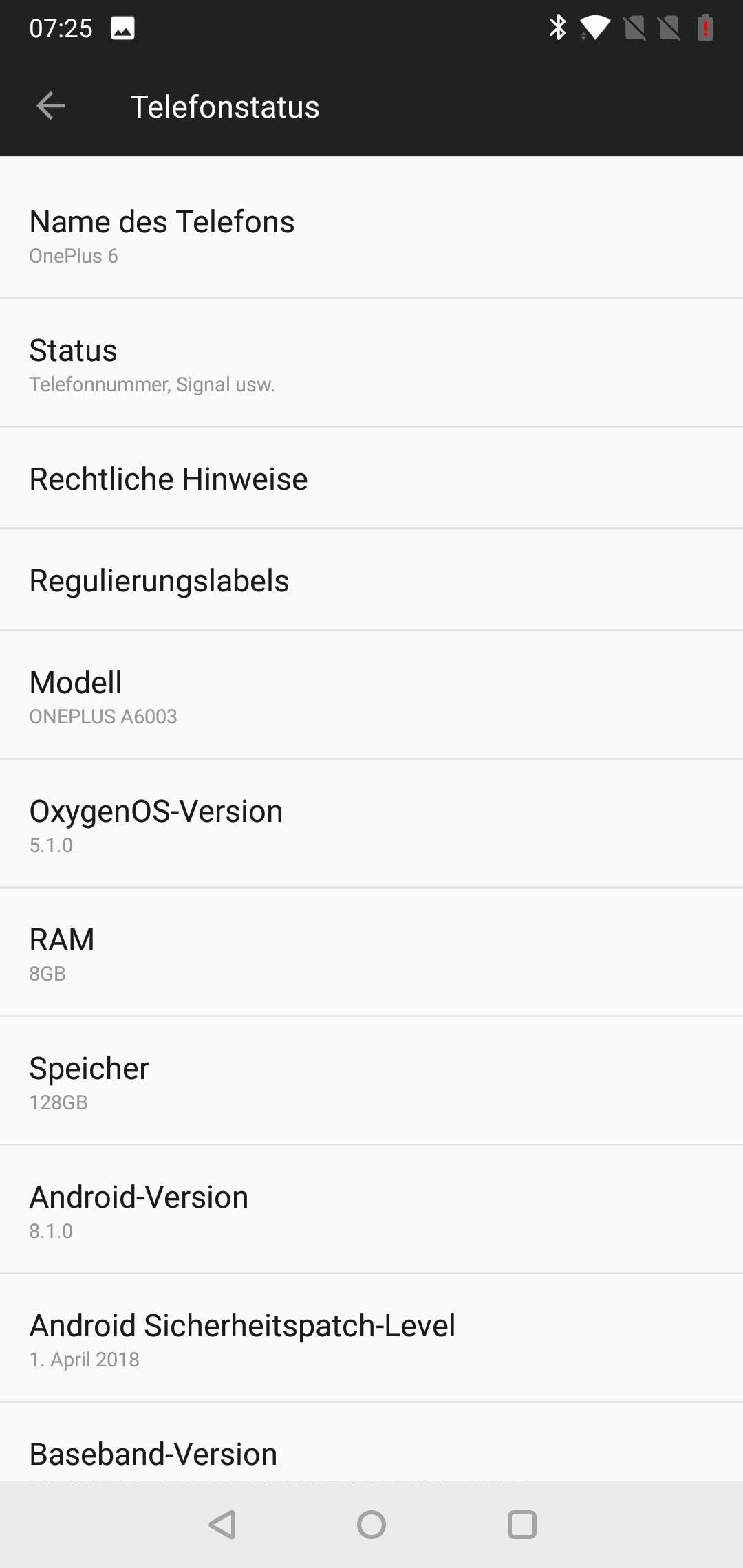This screenshot has width=743, height=1568.
Task: Tap the OxygenOS-Version row
Action: click(x=371, y=825)
